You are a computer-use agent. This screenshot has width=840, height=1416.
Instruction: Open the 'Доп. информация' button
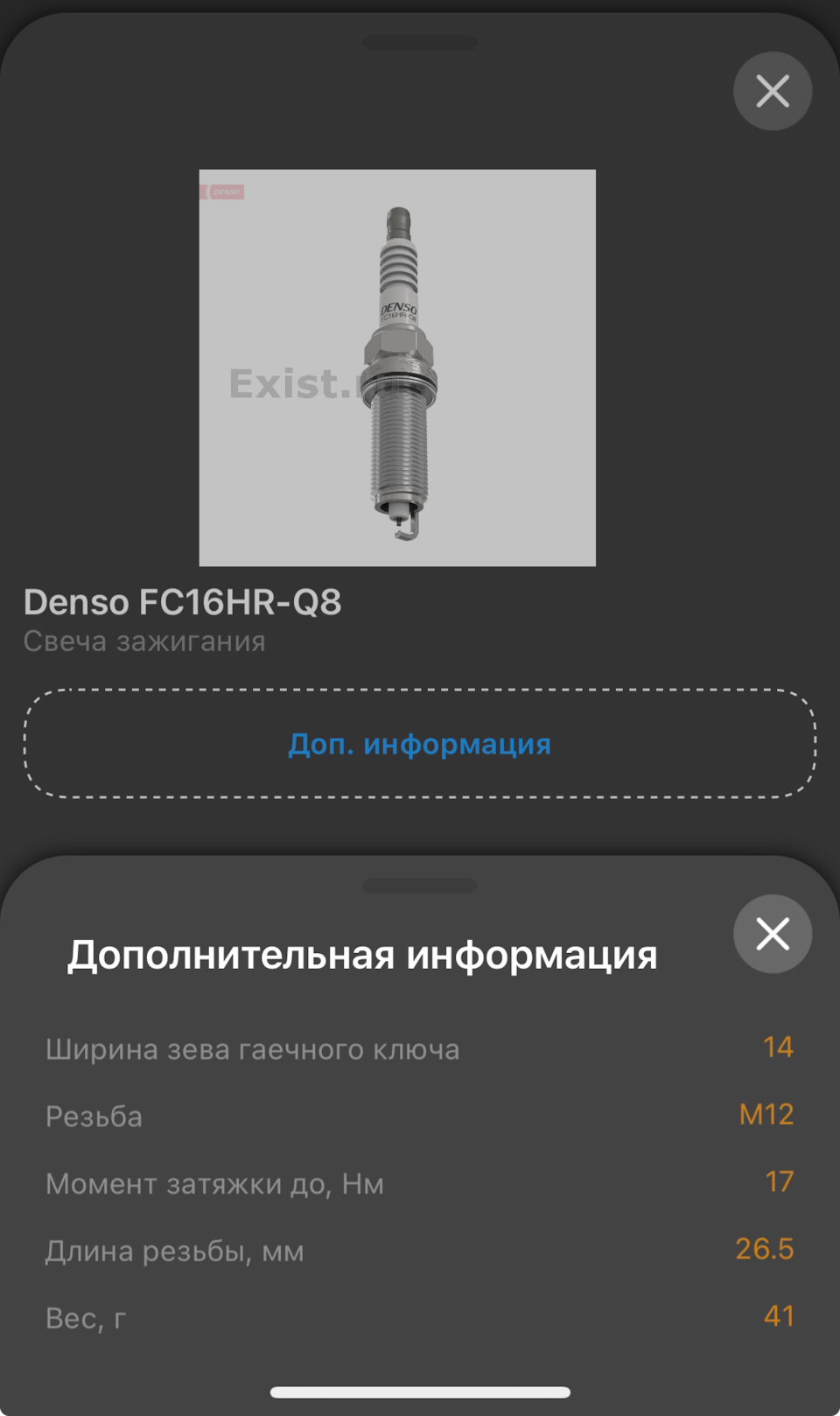[420, 744]
